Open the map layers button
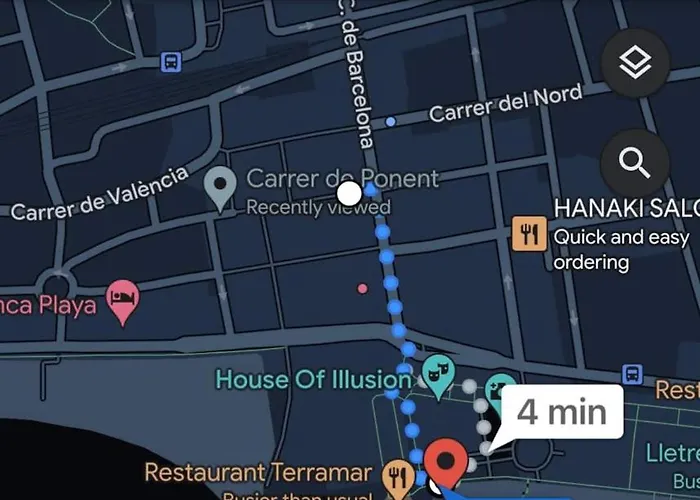 (635, 63)
